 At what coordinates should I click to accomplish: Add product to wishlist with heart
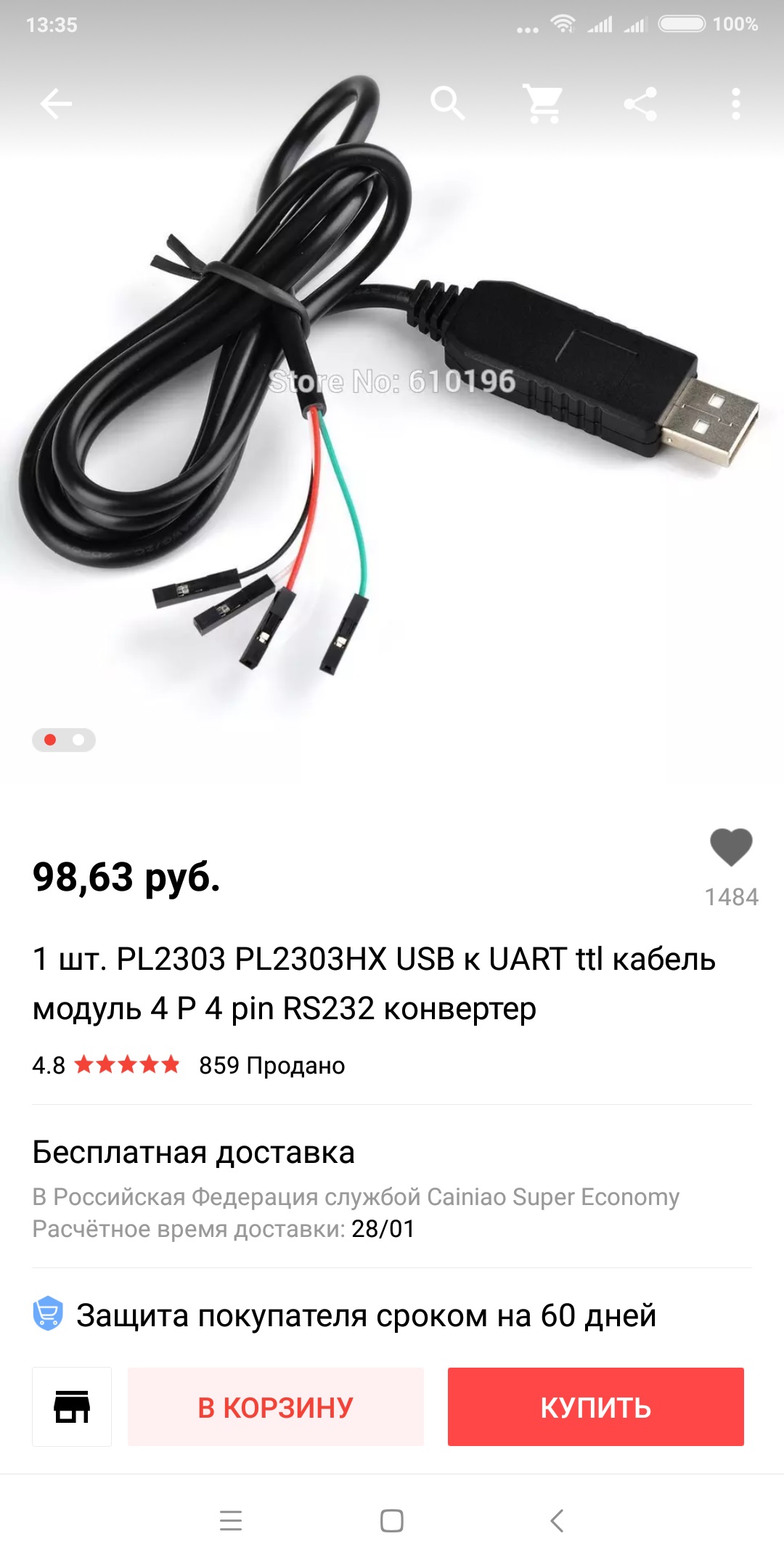[731, 847]
